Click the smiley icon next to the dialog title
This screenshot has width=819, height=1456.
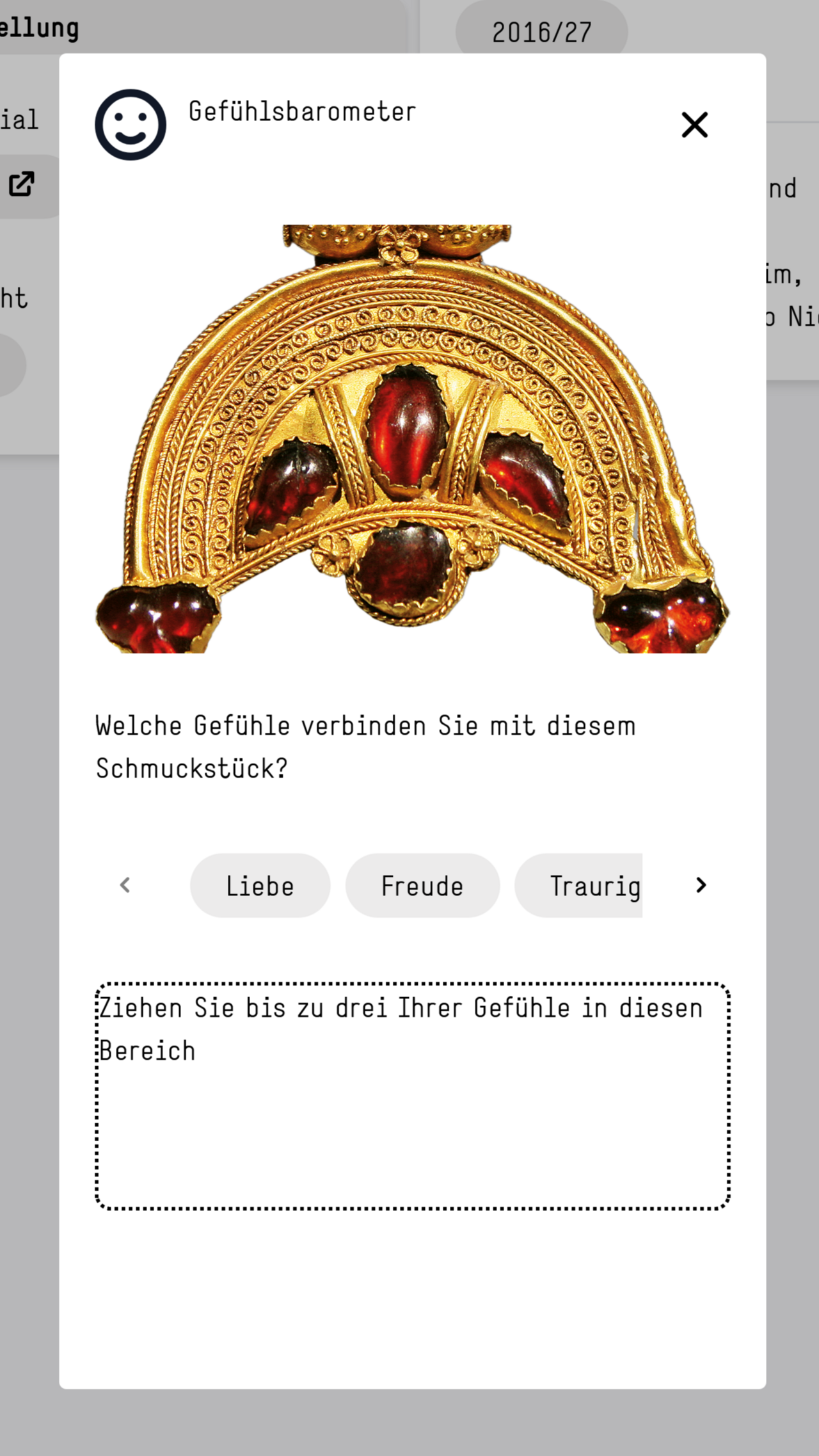(x=131, y=125)
